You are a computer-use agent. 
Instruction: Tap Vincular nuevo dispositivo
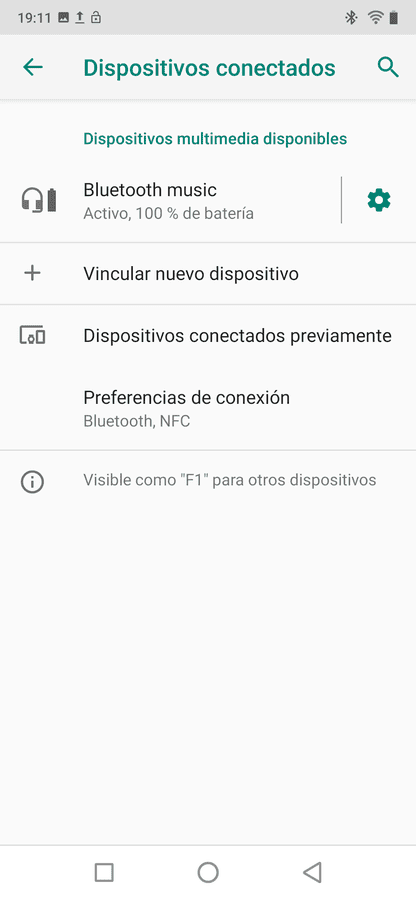point(208,274)
